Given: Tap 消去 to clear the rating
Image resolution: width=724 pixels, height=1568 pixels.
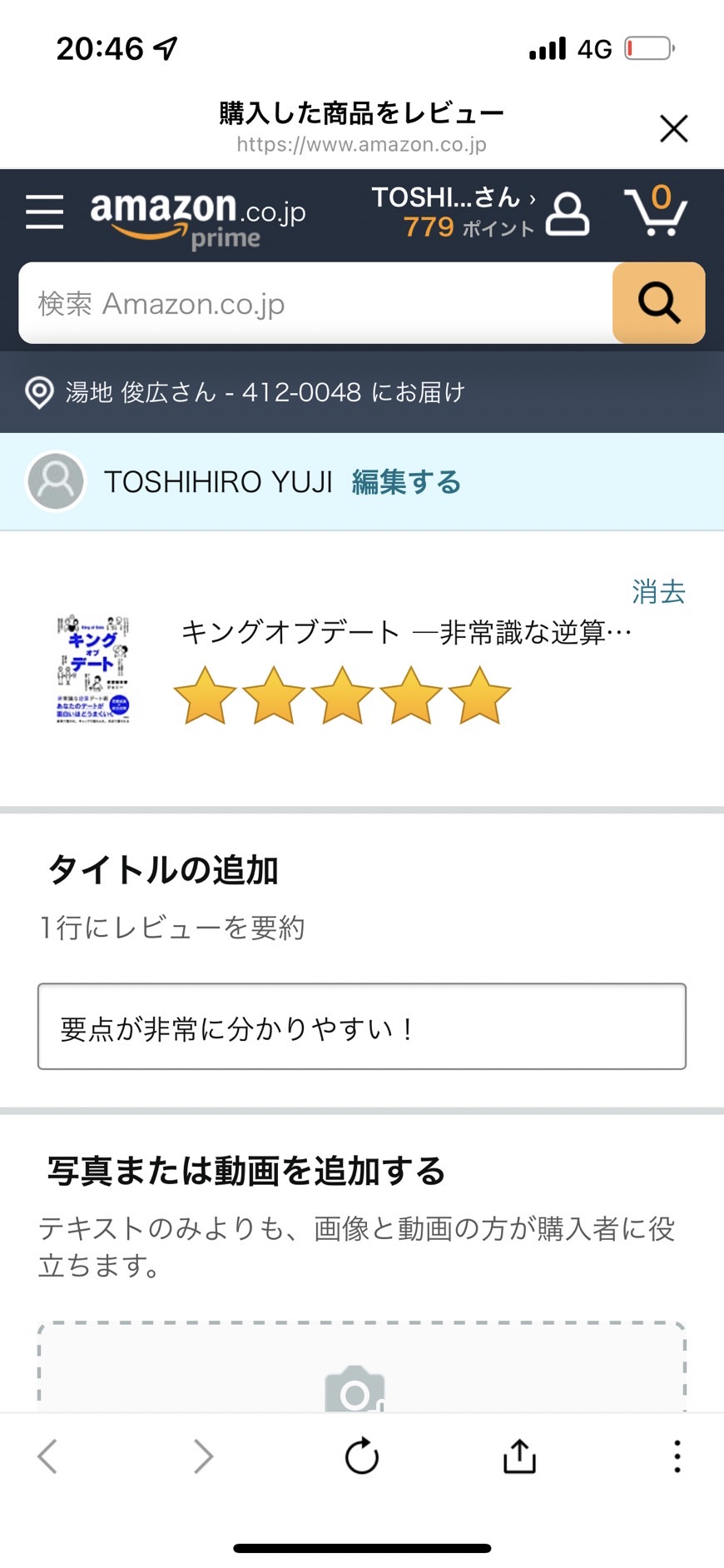Looking at the screenshot, I should point(658,592).
